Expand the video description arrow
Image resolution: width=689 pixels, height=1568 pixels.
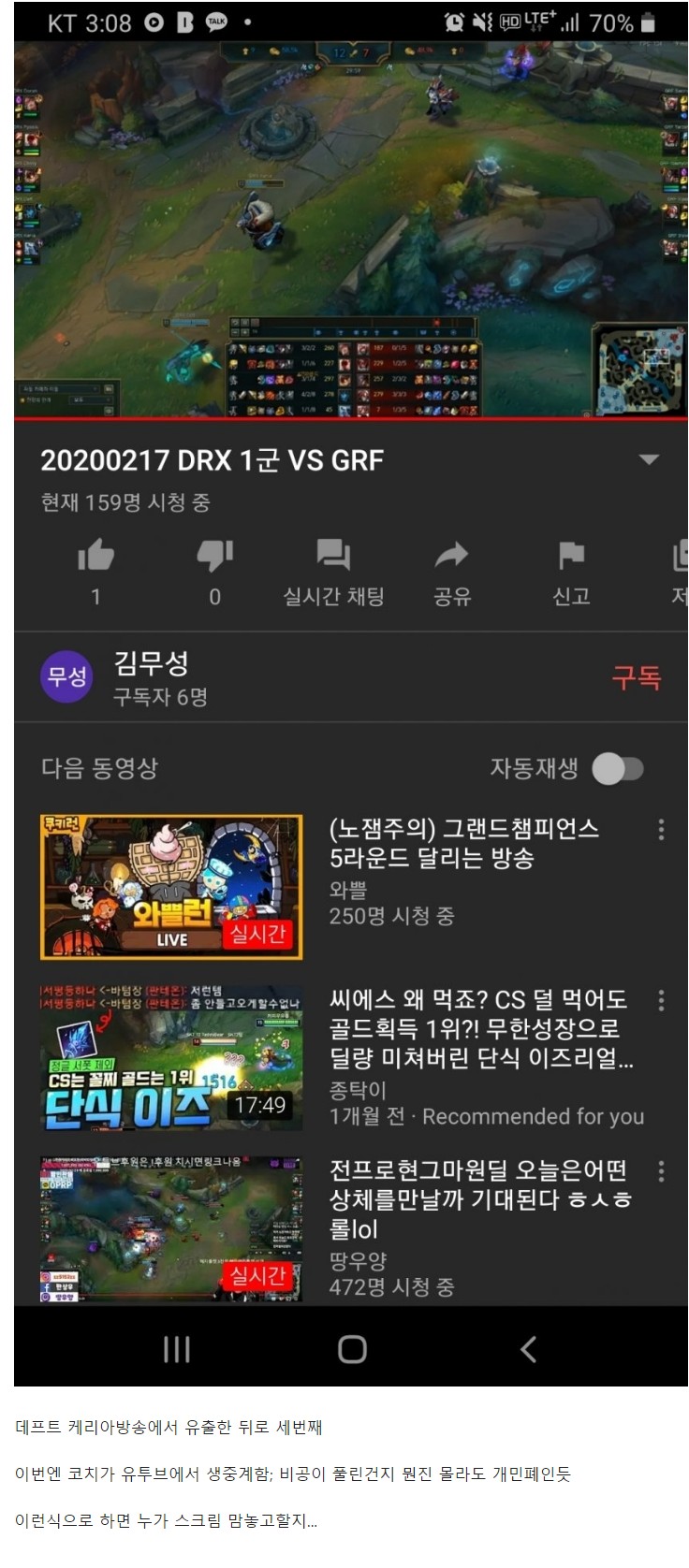648,459
